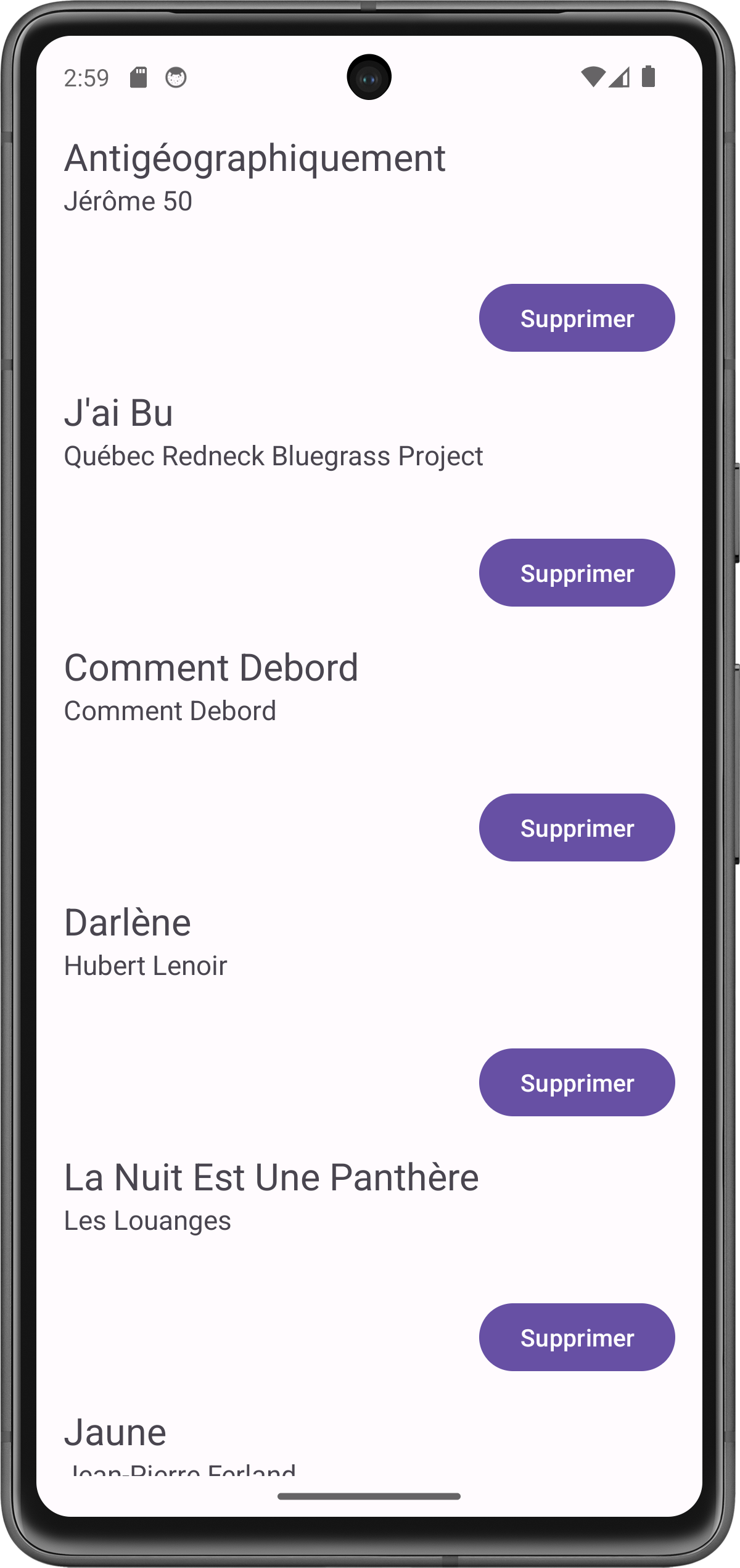Delete the J'ai Bu album
This screenshot has width=740, height=1568.
[x=577, y=573]
